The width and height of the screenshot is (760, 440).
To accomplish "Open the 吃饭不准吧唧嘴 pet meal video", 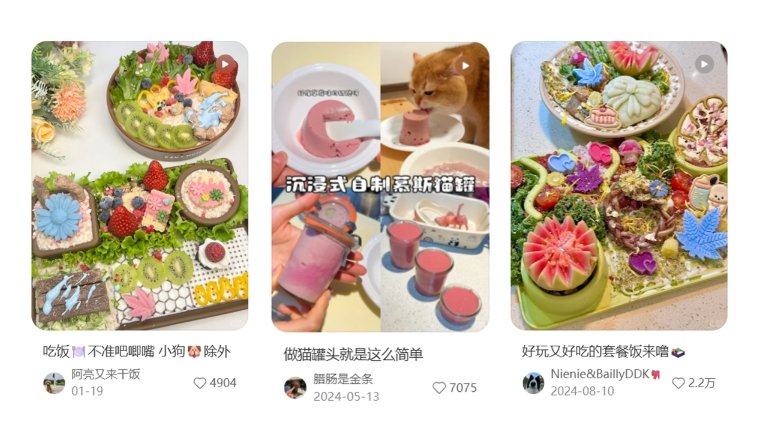I will pos(139,186).
